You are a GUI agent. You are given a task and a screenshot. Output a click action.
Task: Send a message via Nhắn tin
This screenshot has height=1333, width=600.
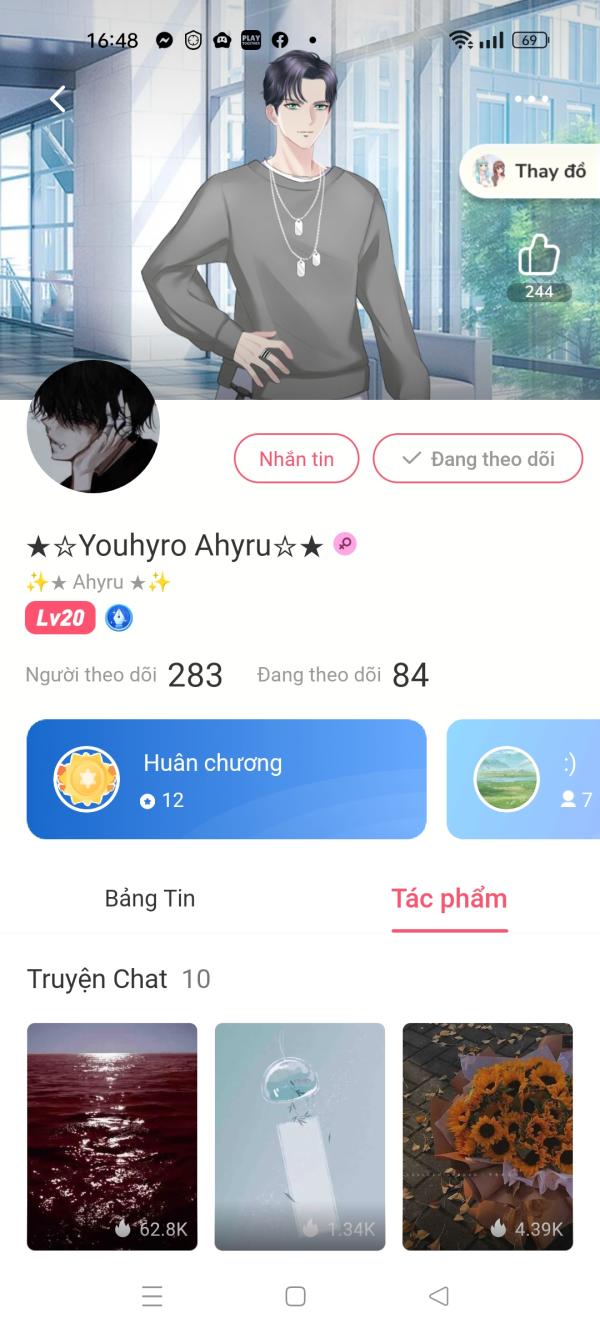[x=296, y=459]
